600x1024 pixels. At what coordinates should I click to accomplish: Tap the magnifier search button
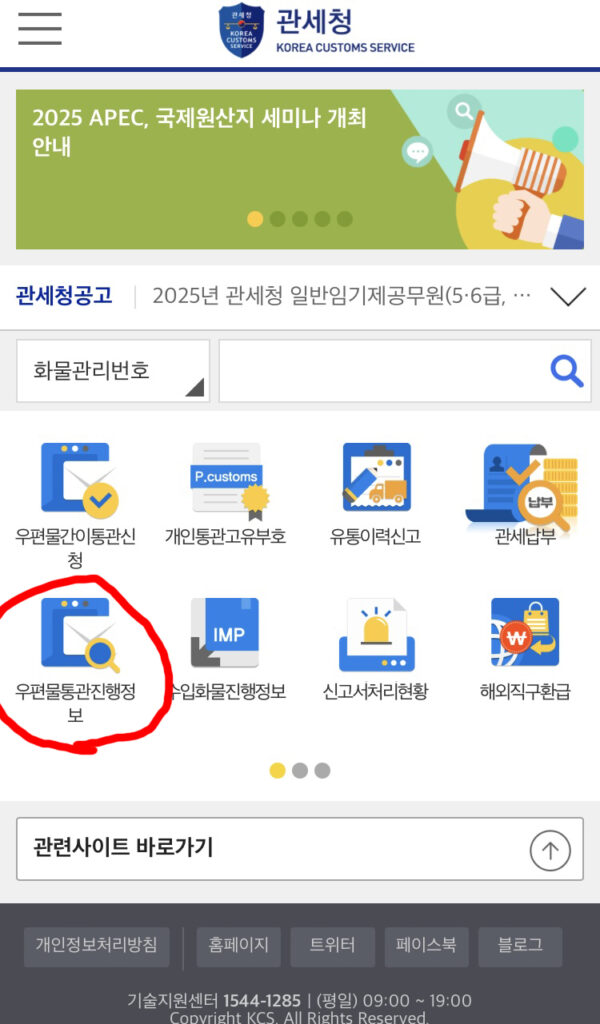coord(567,371)
